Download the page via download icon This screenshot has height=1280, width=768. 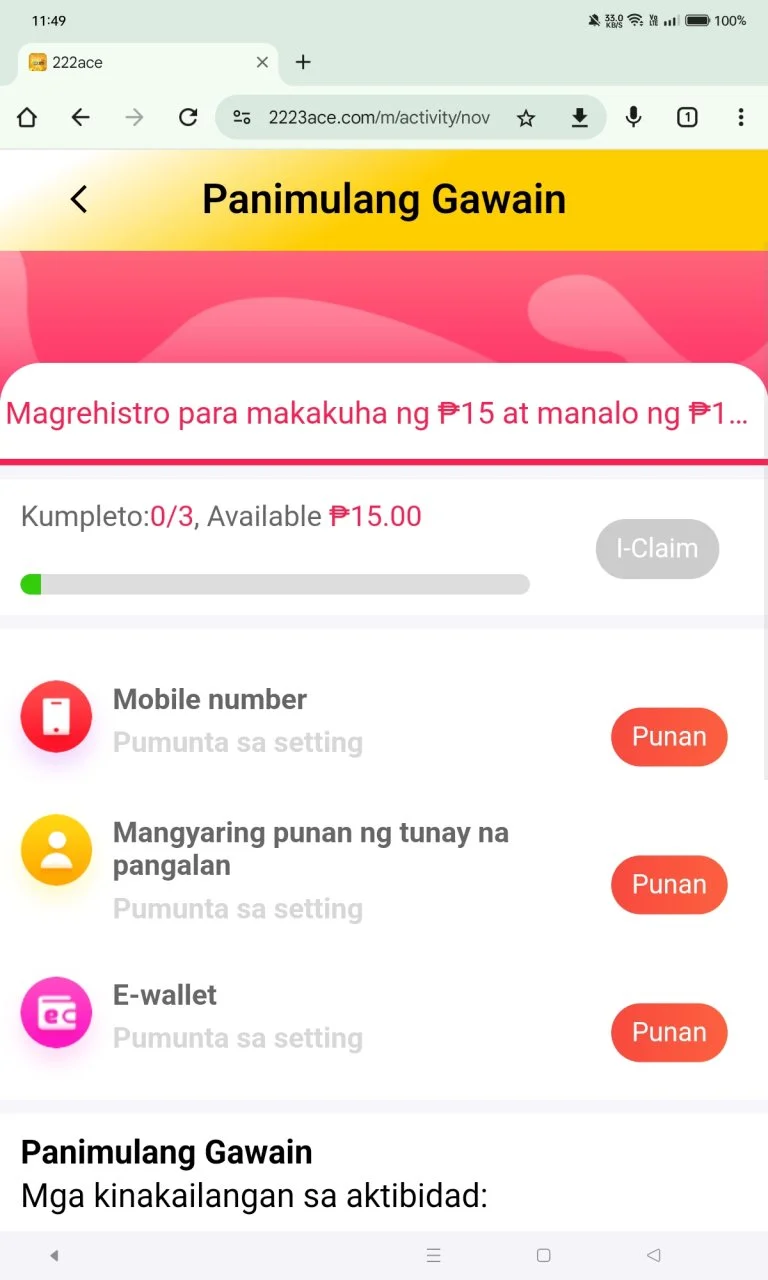coord(579,118)
